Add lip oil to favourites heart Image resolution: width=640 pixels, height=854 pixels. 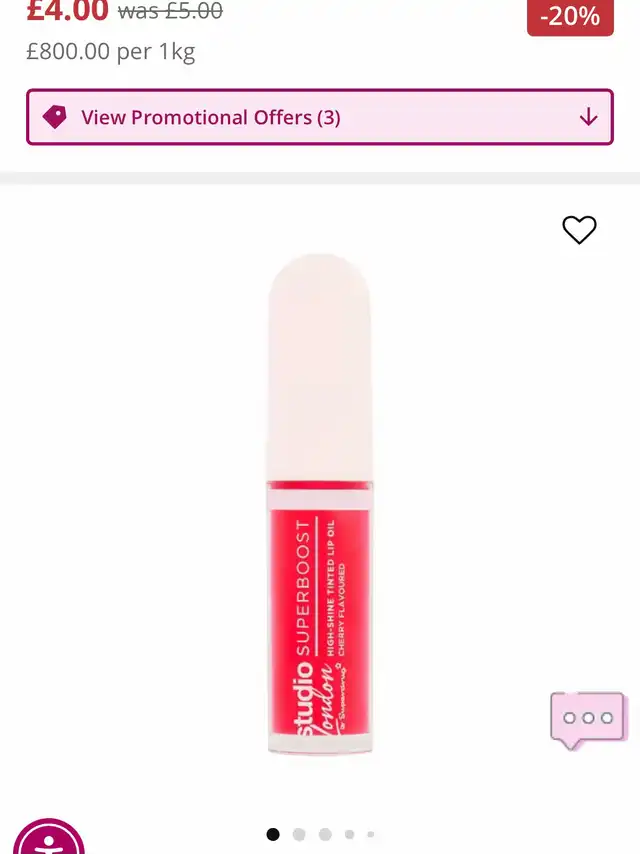(x=579, y=230)
